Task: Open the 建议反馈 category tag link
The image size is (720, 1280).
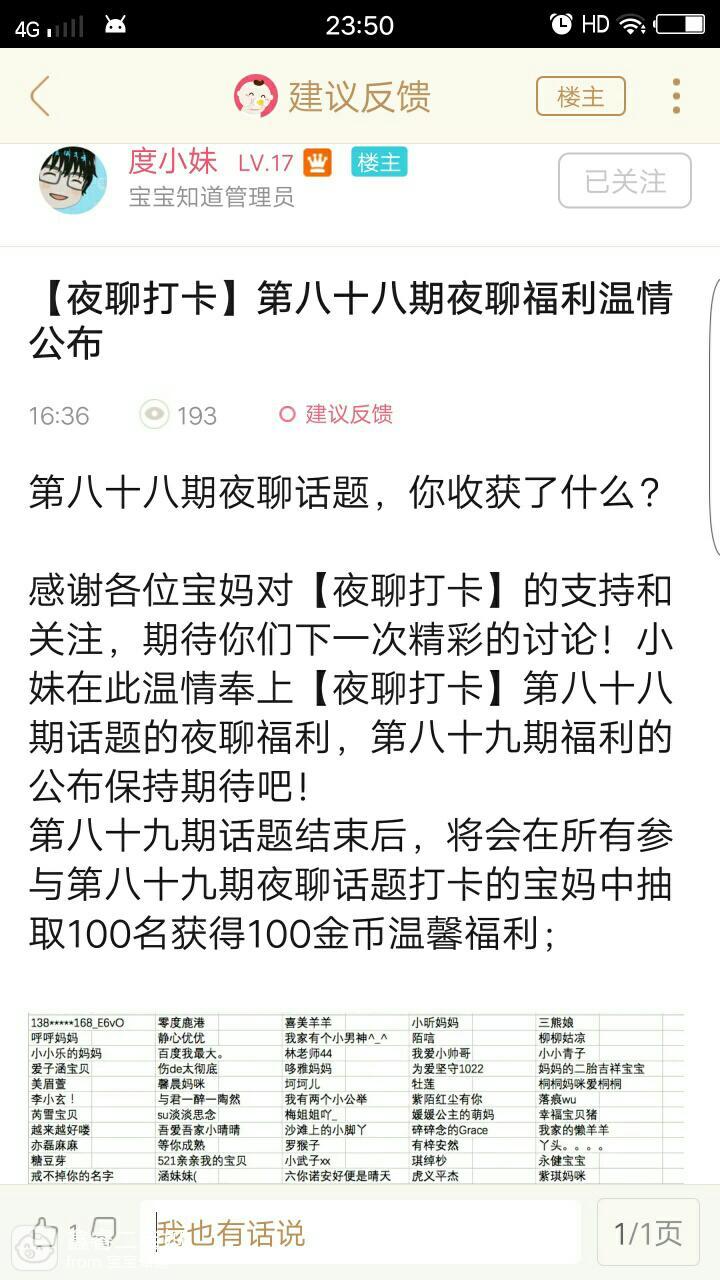Action: (x=337, y=414)
